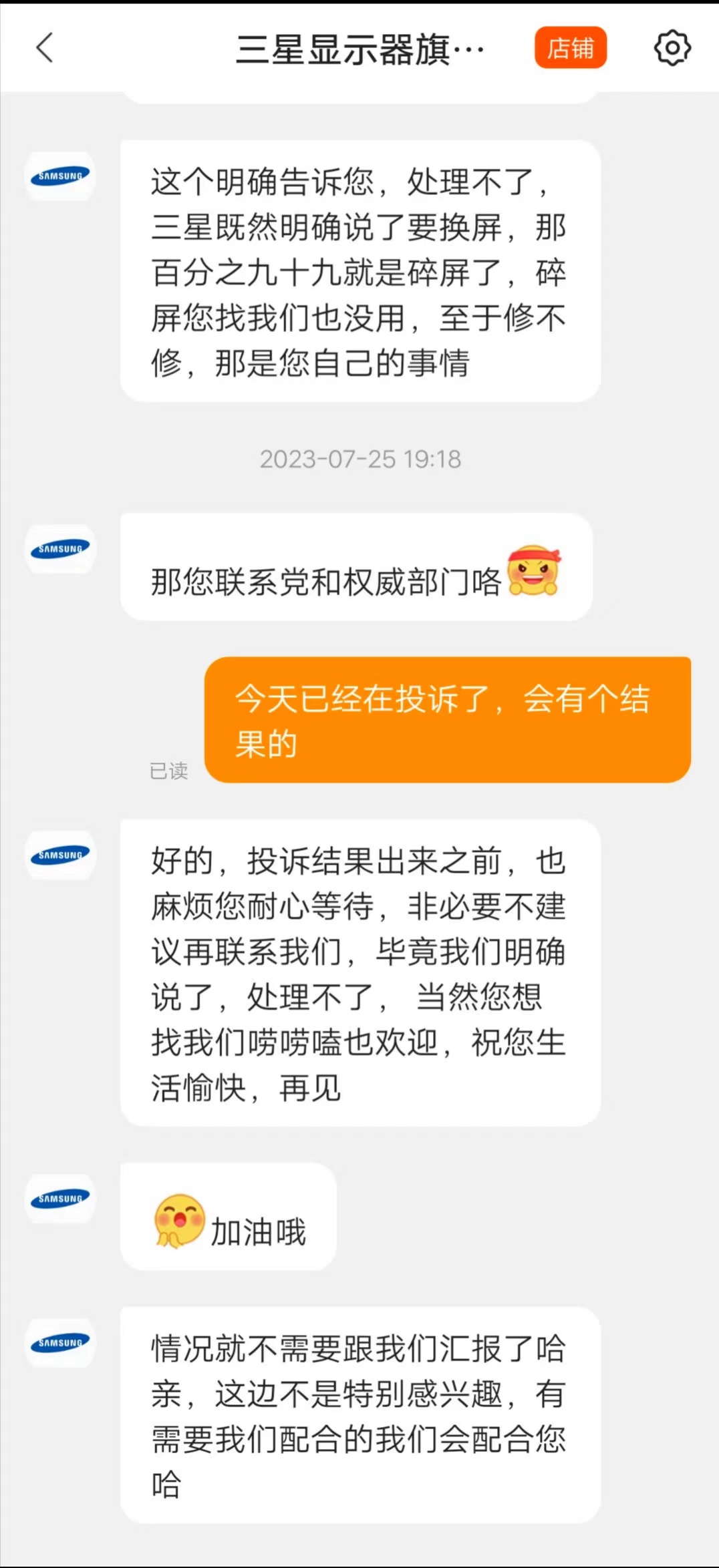The width and height of the screenshot is (719, 1568).
Task: Open the 店铺 store button
Action: coord(570,48)
